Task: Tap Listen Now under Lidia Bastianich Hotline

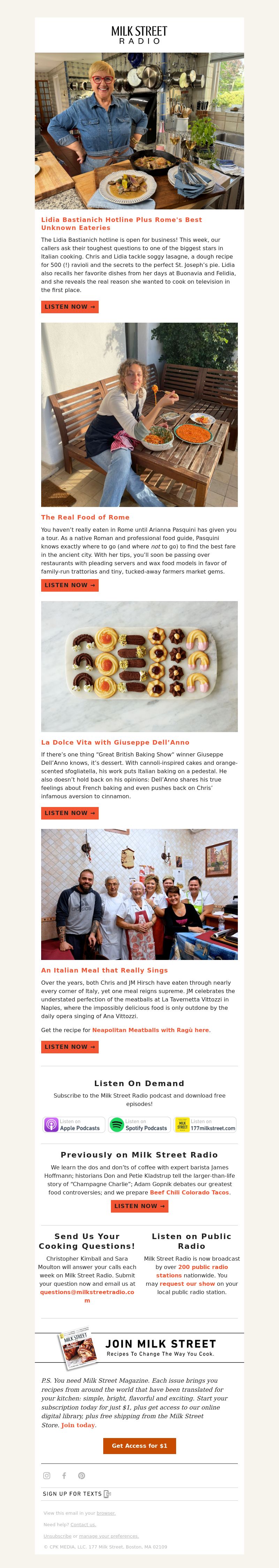Action: [69, 307]
